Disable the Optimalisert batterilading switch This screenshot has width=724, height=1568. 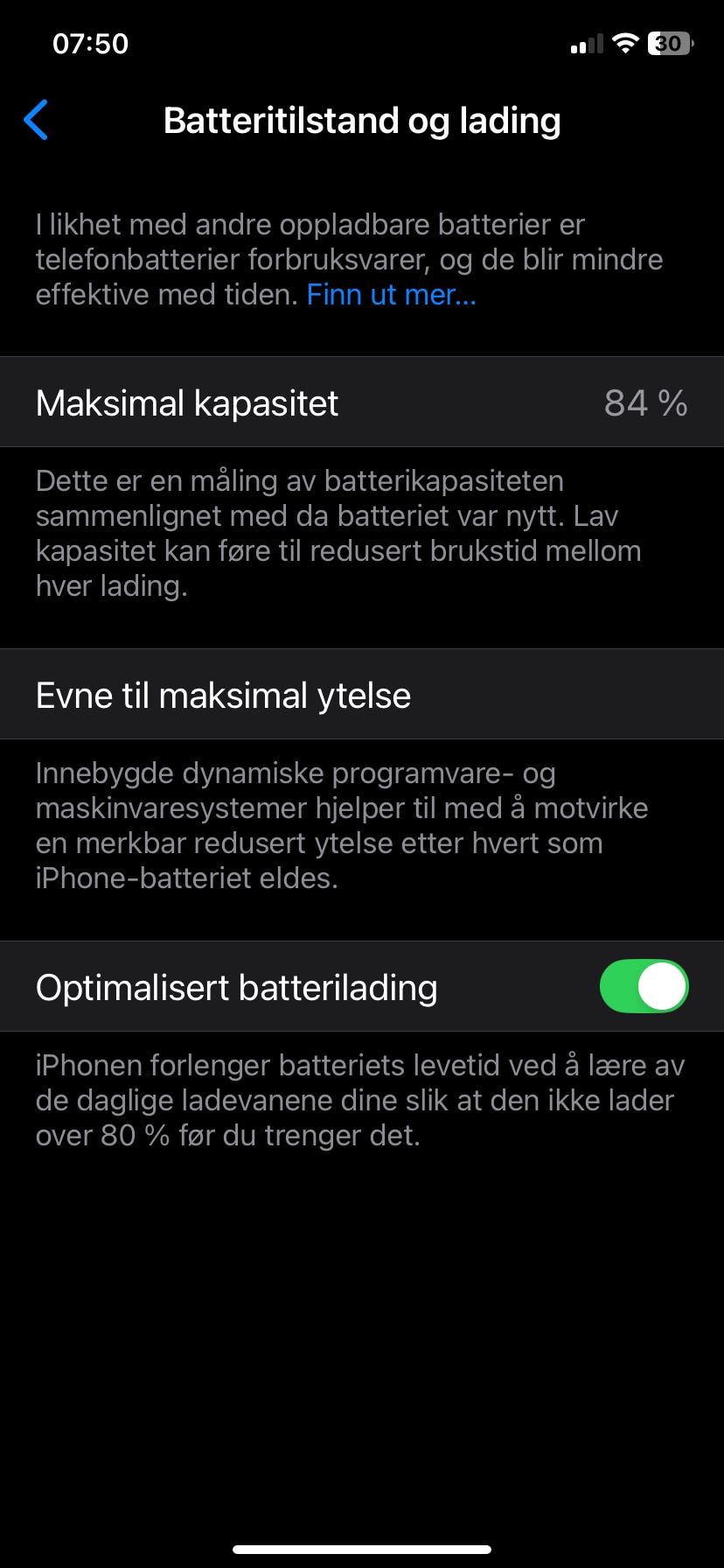(x=644, y=986)
